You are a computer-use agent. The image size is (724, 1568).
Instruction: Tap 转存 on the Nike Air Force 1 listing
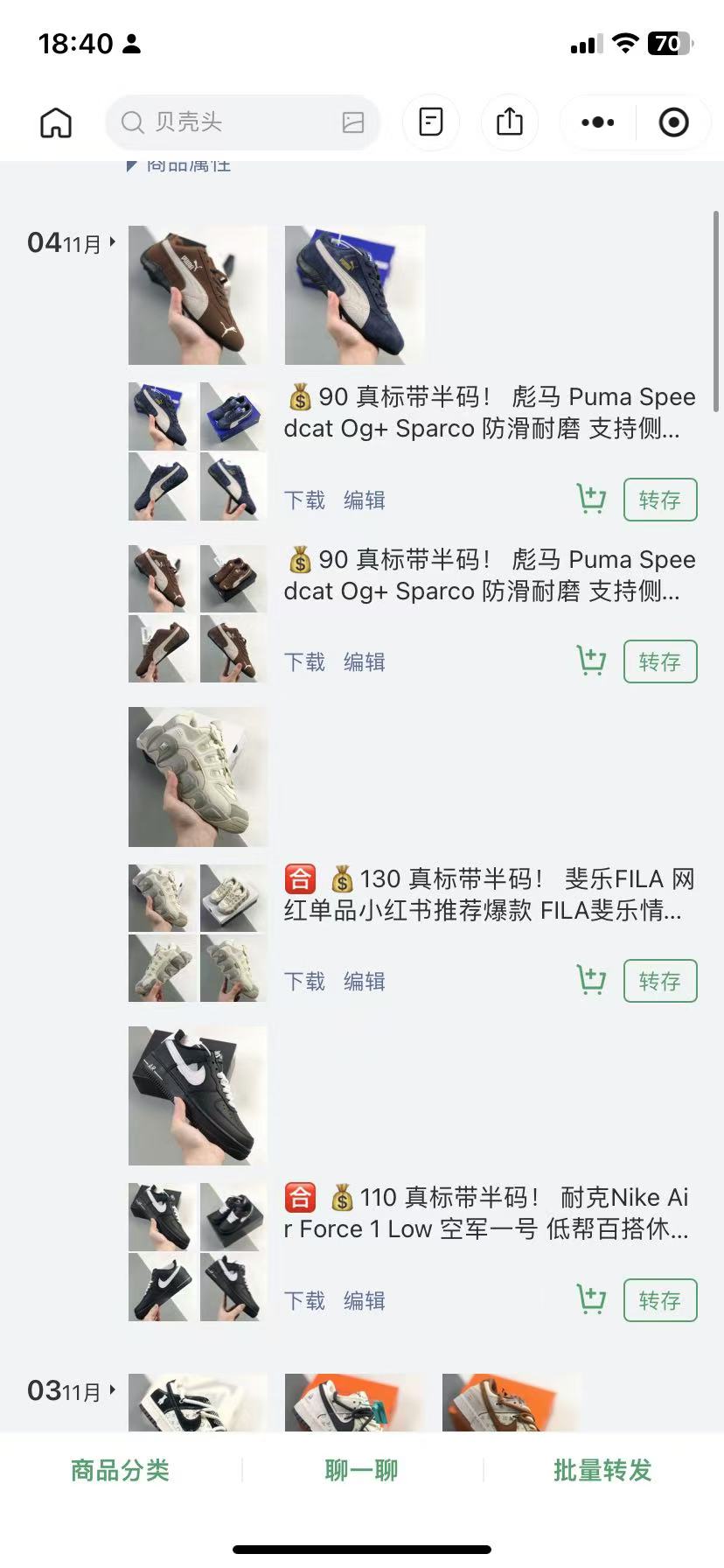(659, 1300)
